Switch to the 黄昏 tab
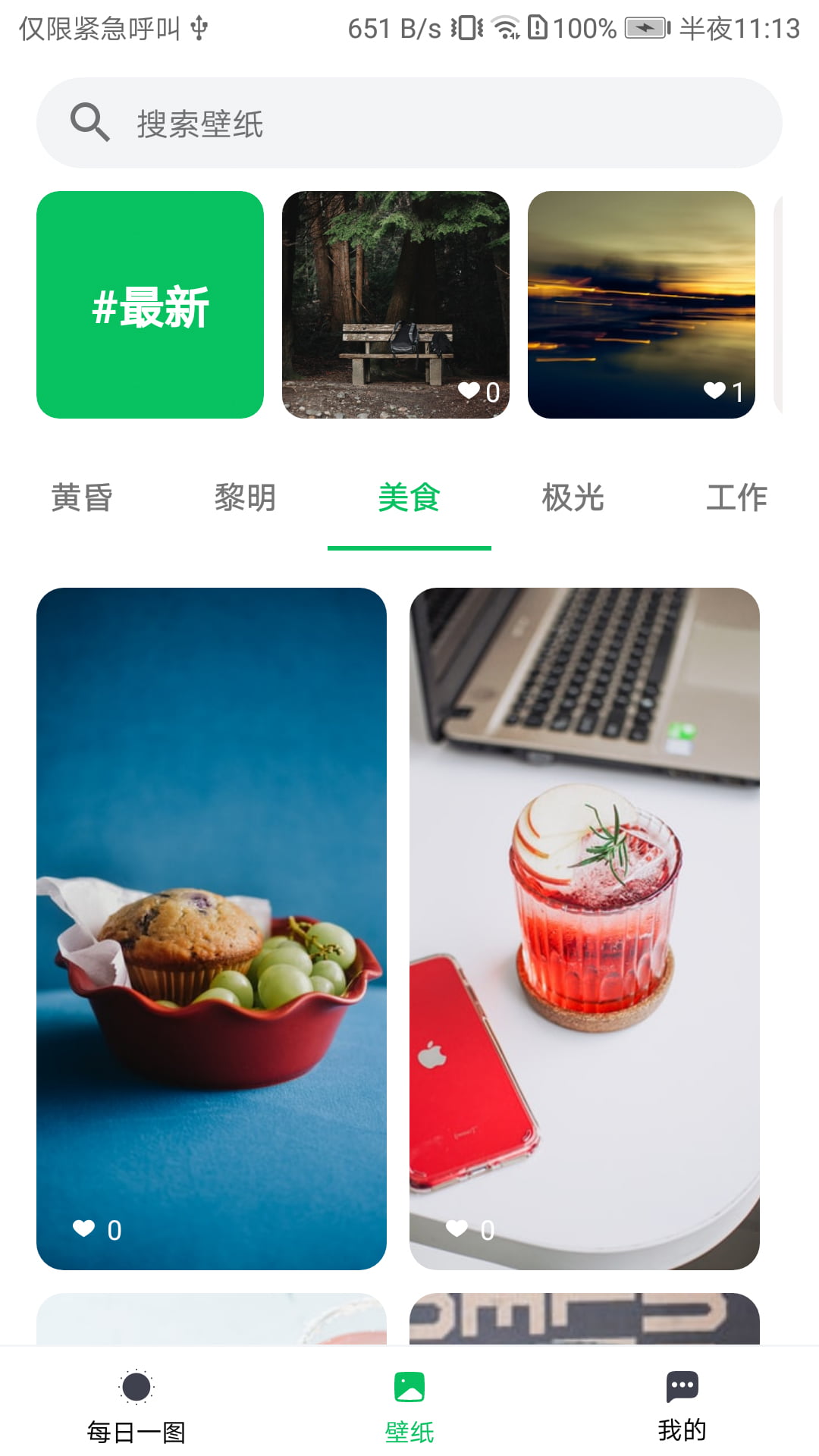Image resolution: width=819 pixels, height=1456 pixels. [x=82, y=498]
